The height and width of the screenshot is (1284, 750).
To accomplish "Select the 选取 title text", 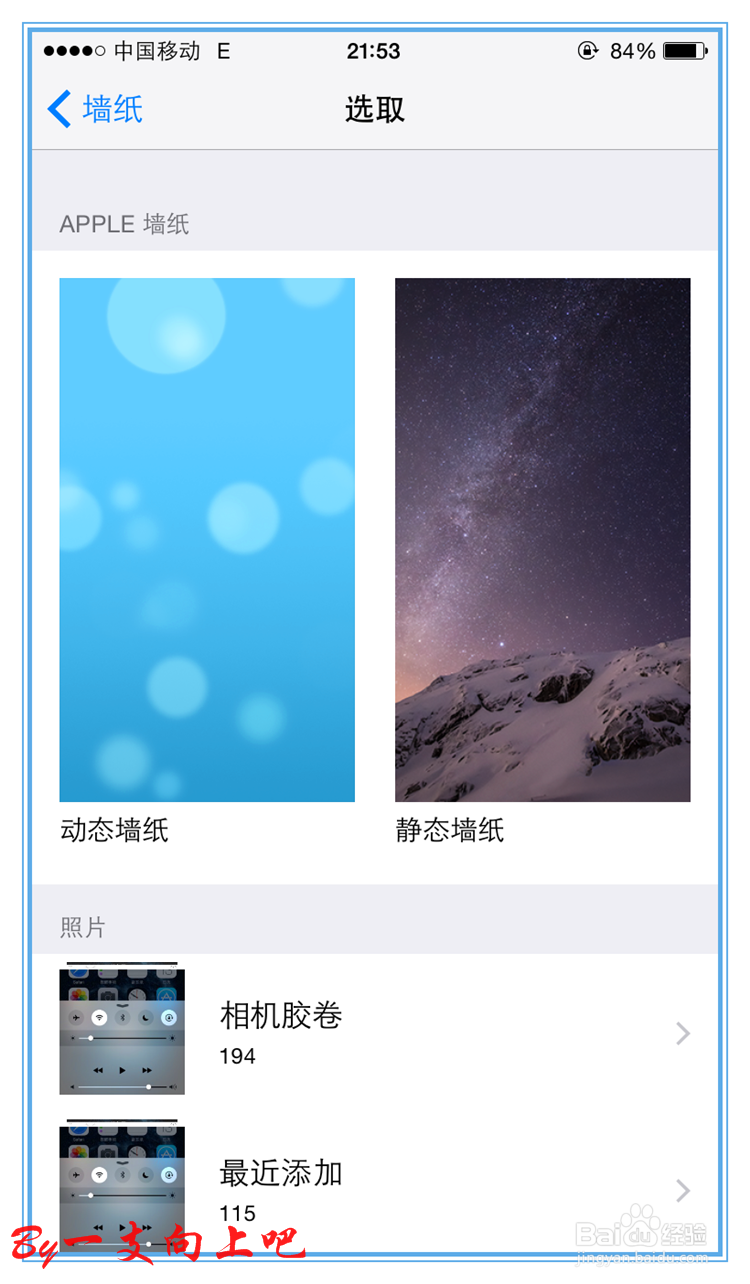I will 374,110.
